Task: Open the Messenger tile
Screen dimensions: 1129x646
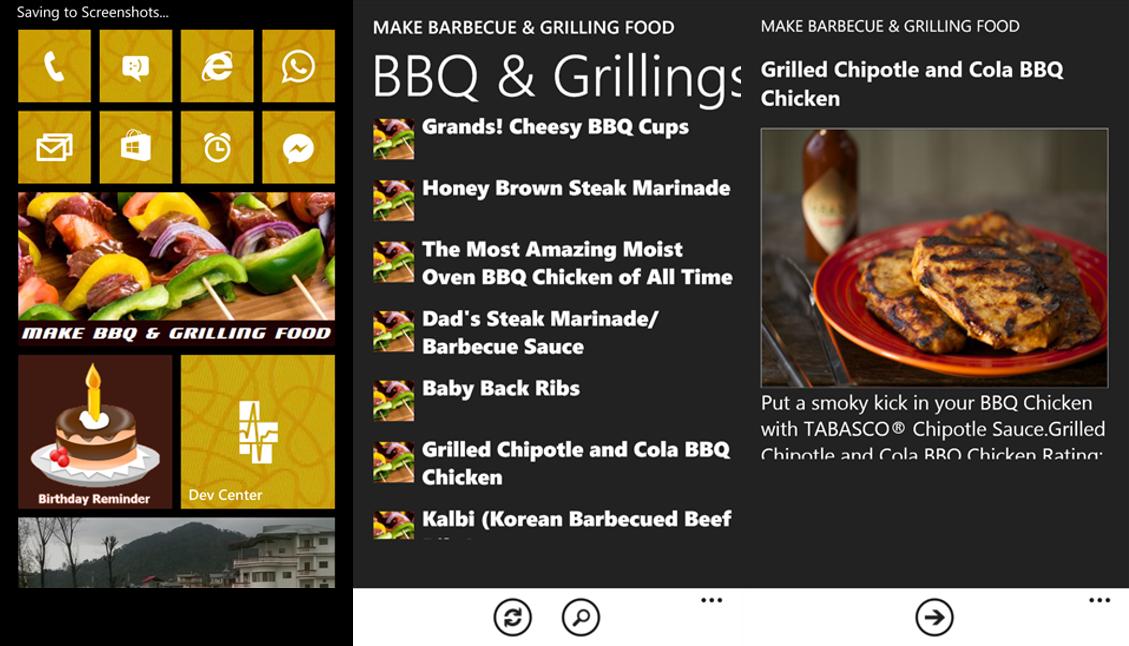Action: click(298, 148)
